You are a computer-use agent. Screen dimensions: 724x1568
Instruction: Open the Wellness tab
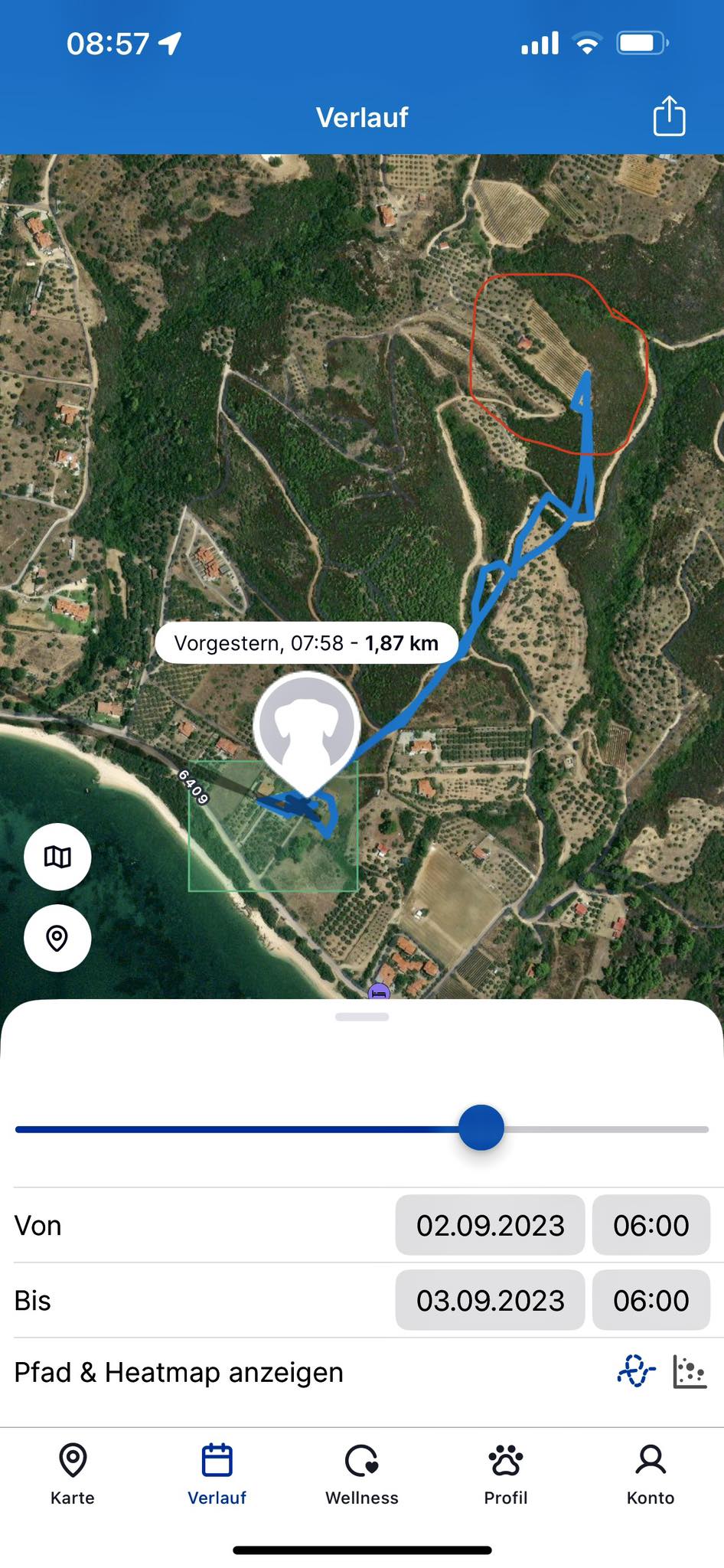(362, 1475)
